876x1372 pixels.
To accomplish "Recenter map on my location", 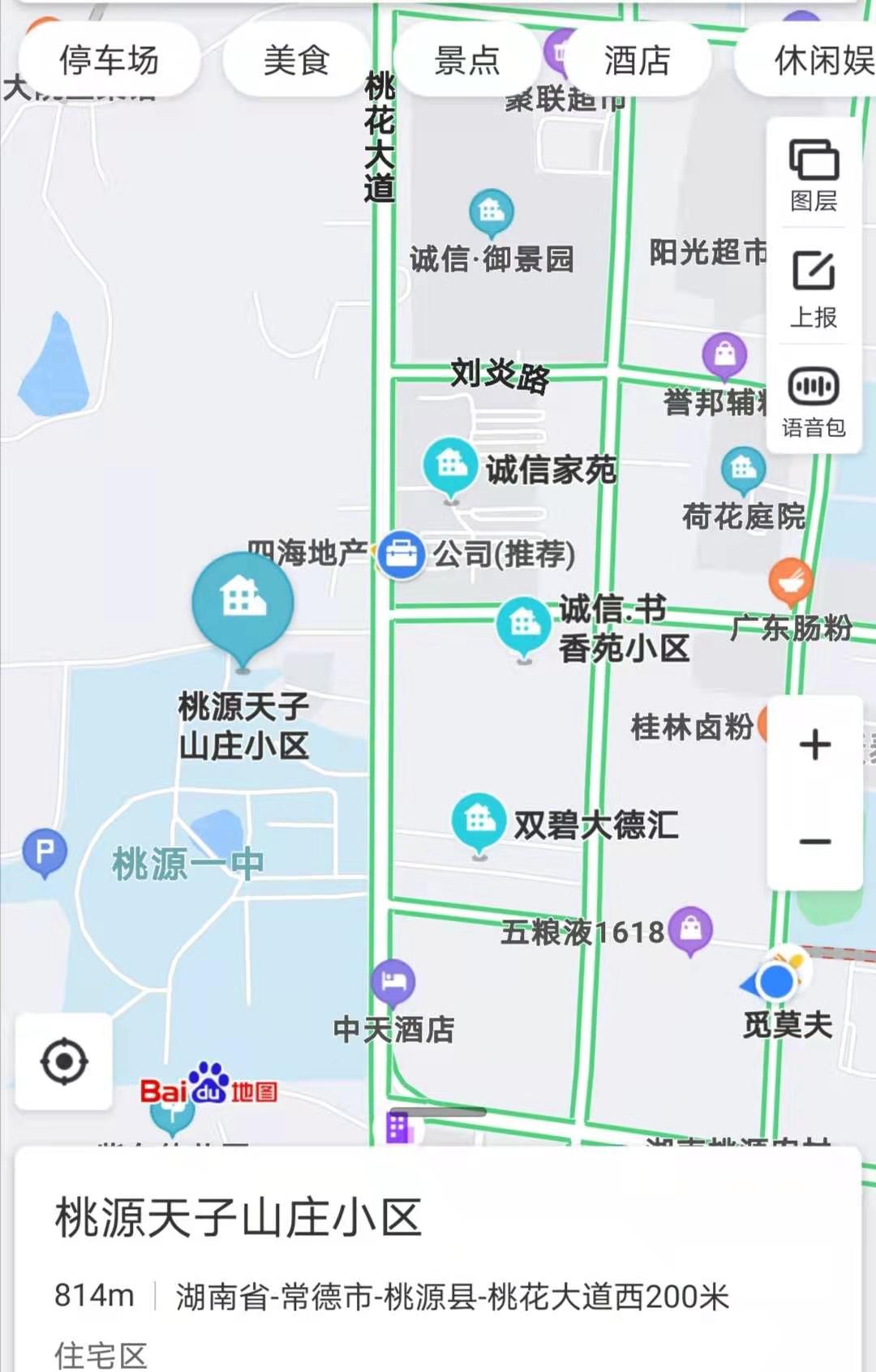I will tap(64, 1061).
